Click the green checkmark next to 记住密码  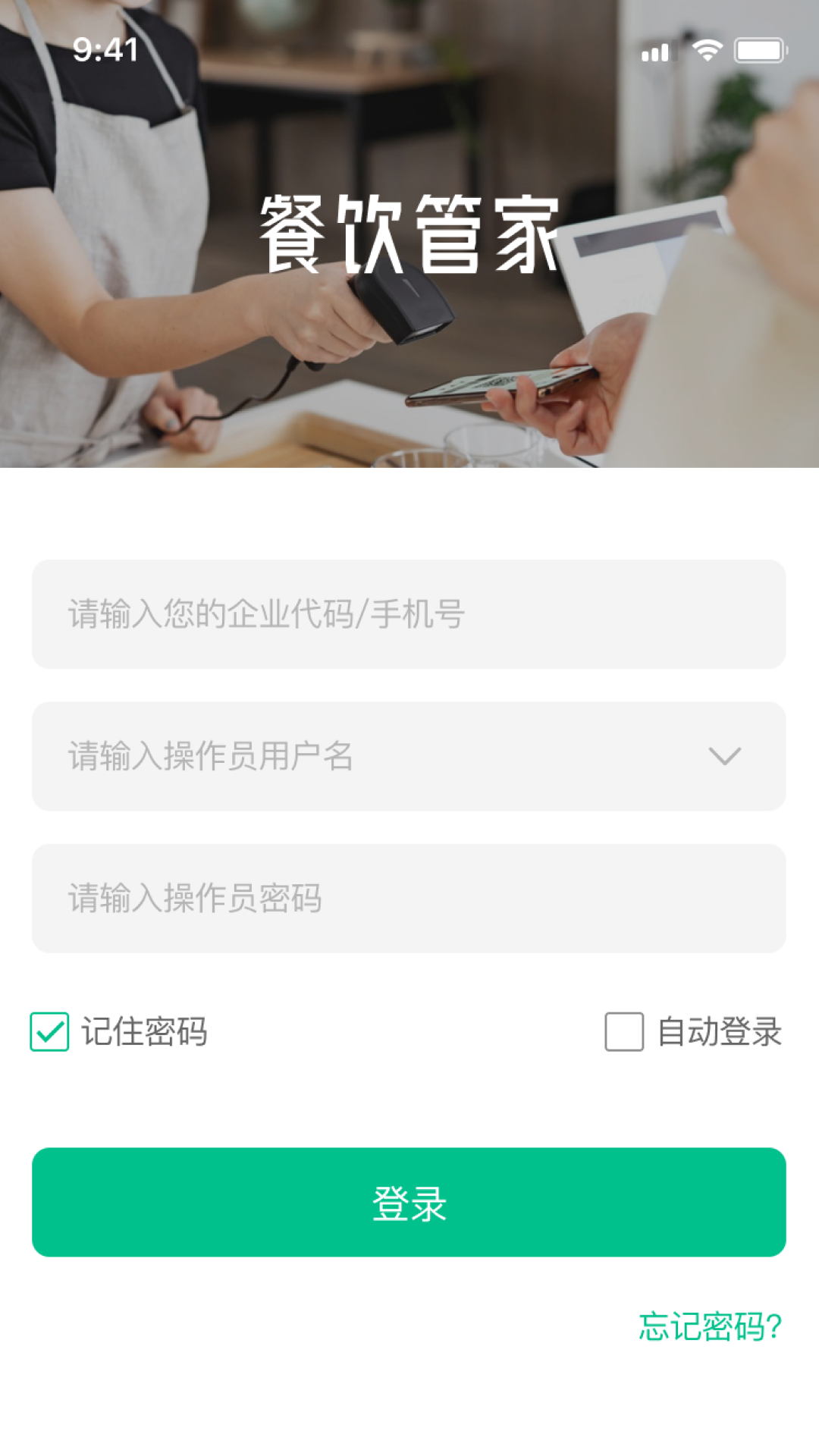pos(49,1031)
